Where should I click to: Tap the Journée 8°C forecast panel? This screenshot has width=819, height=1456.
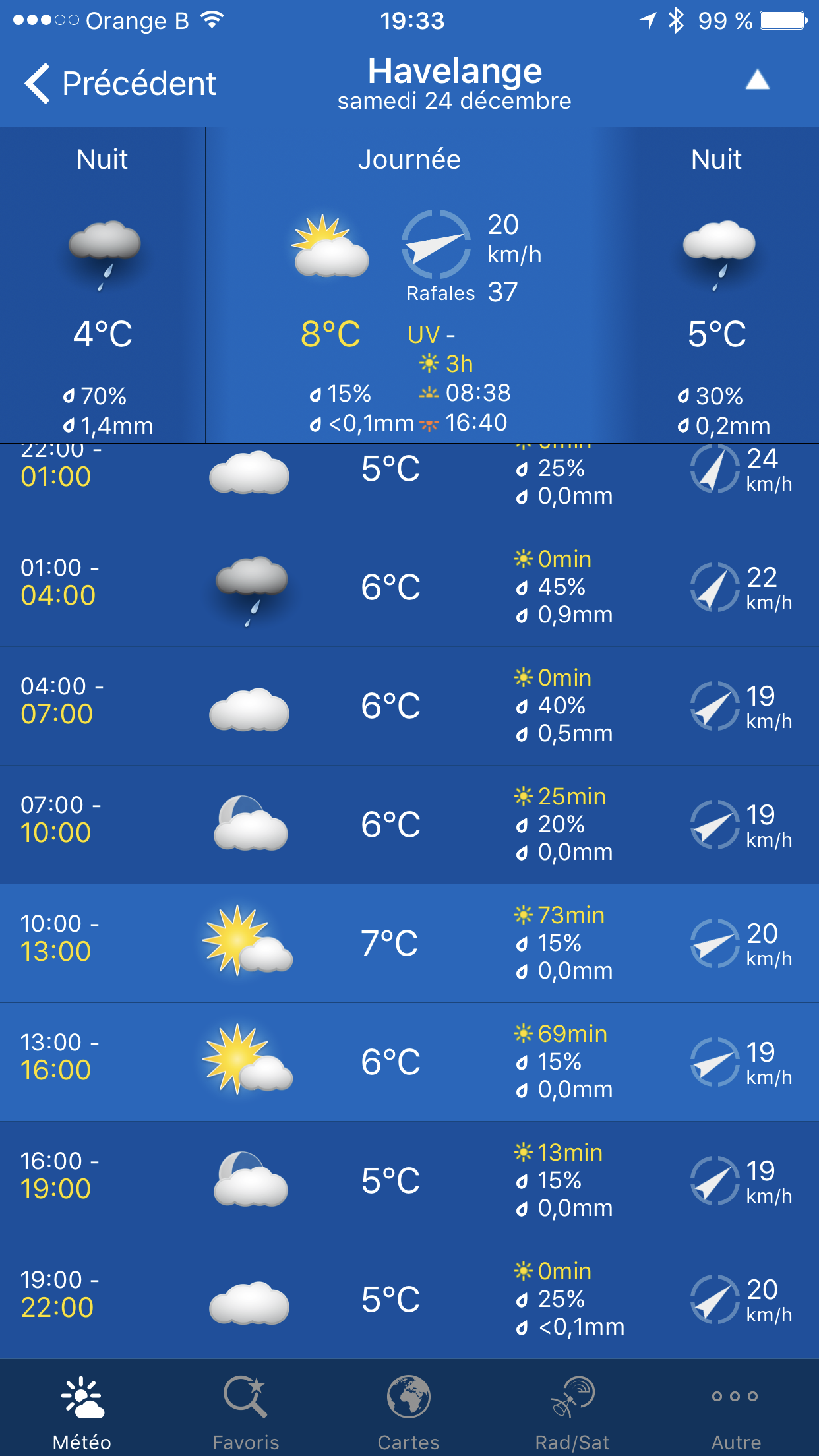410,285
